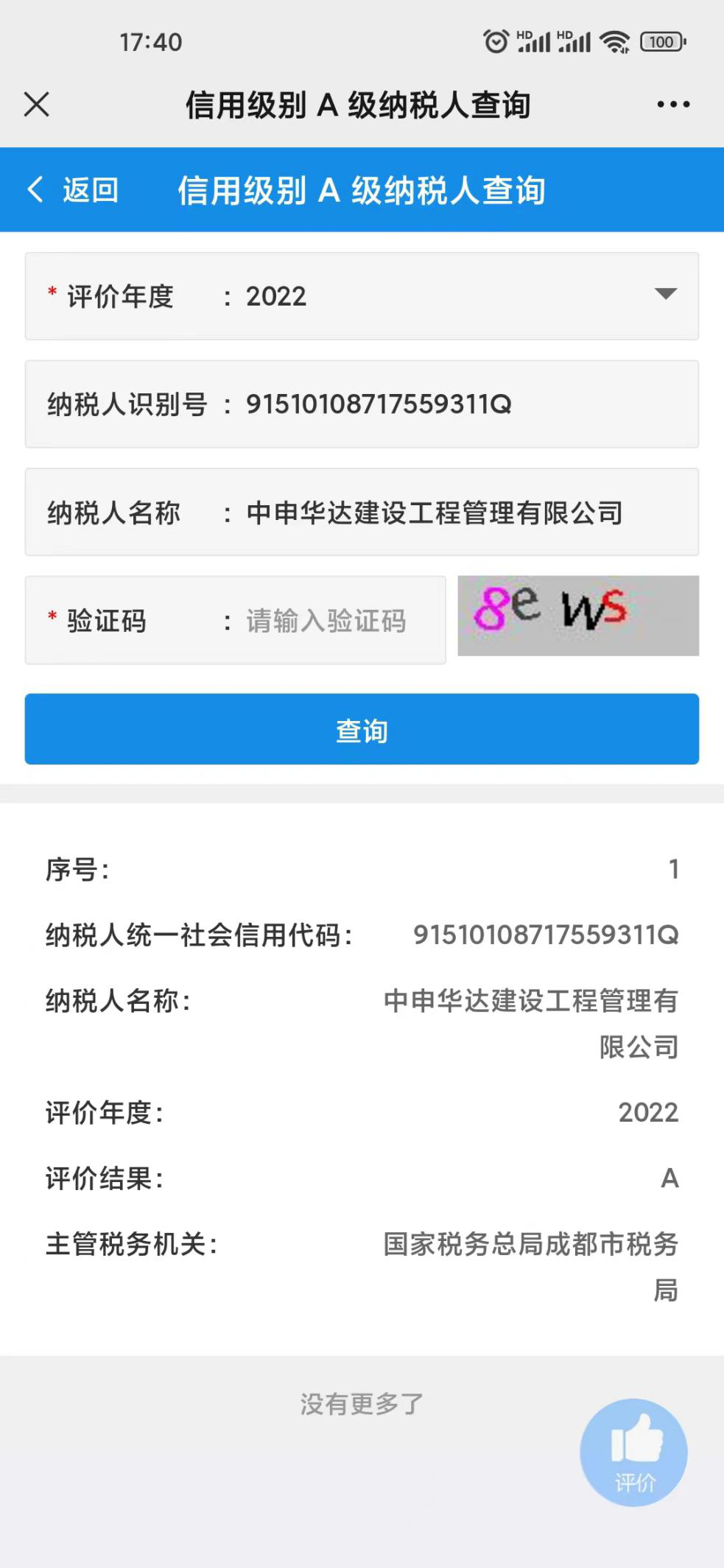Open the three-dot overflow menu
The height and width of the screenshot is (1568, 724).
pos(673,105)
